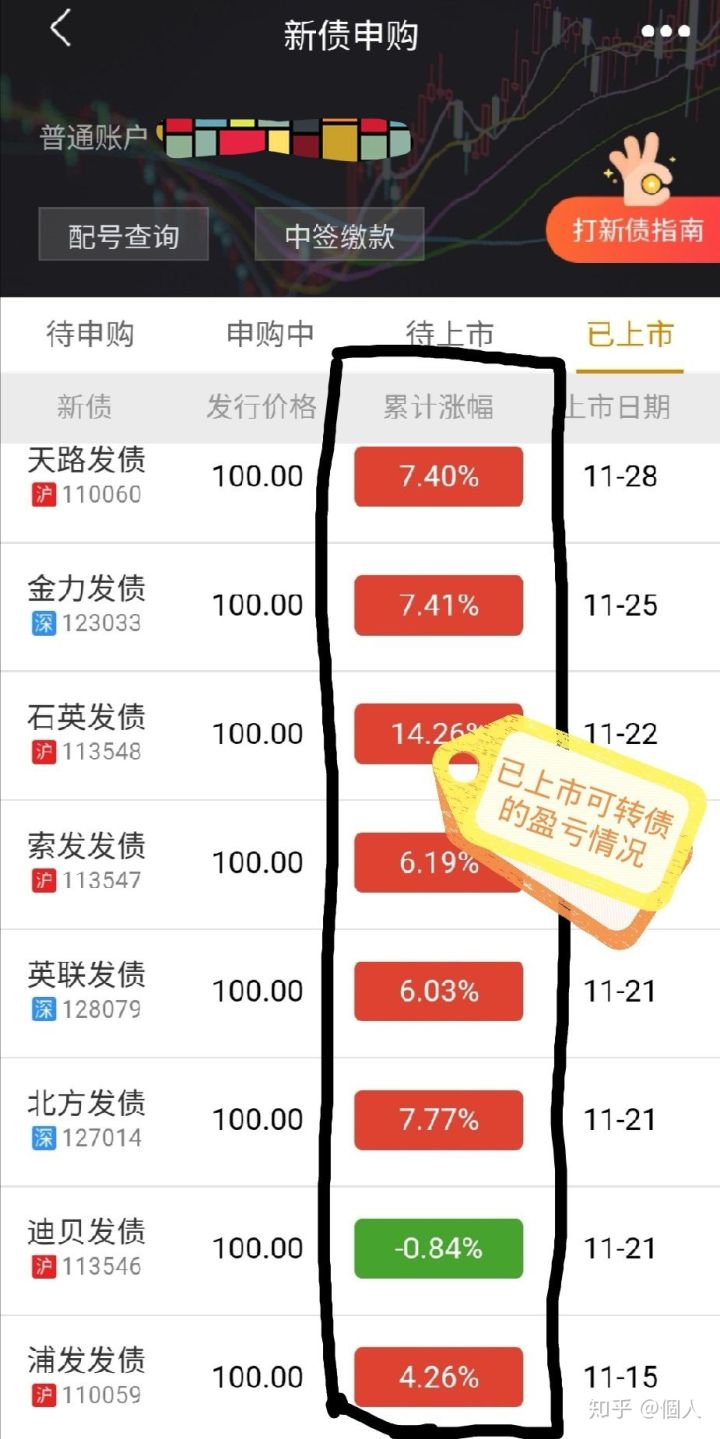Switch to the 待上市 tab

[449, 334]
